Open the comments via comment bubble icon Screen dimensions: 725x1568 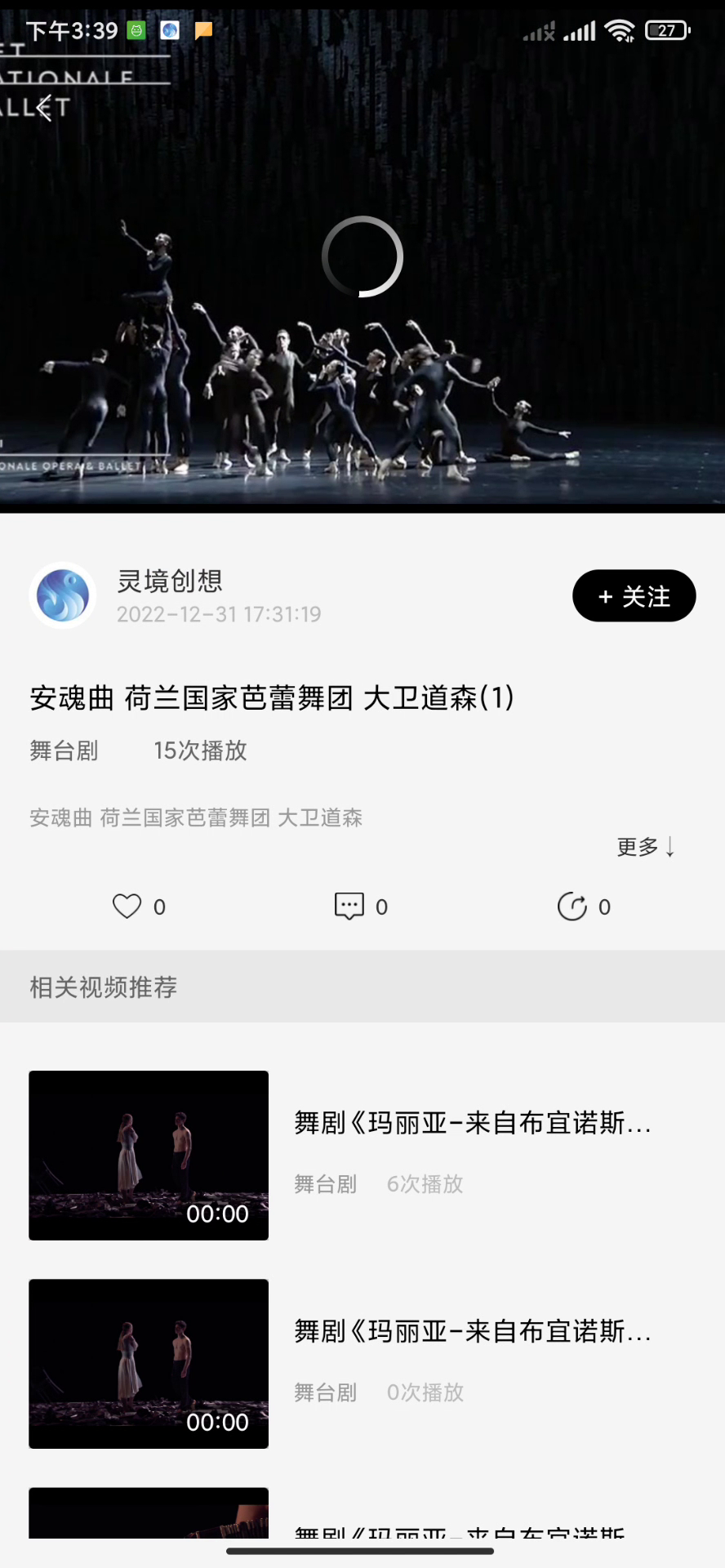pos(349,906)
